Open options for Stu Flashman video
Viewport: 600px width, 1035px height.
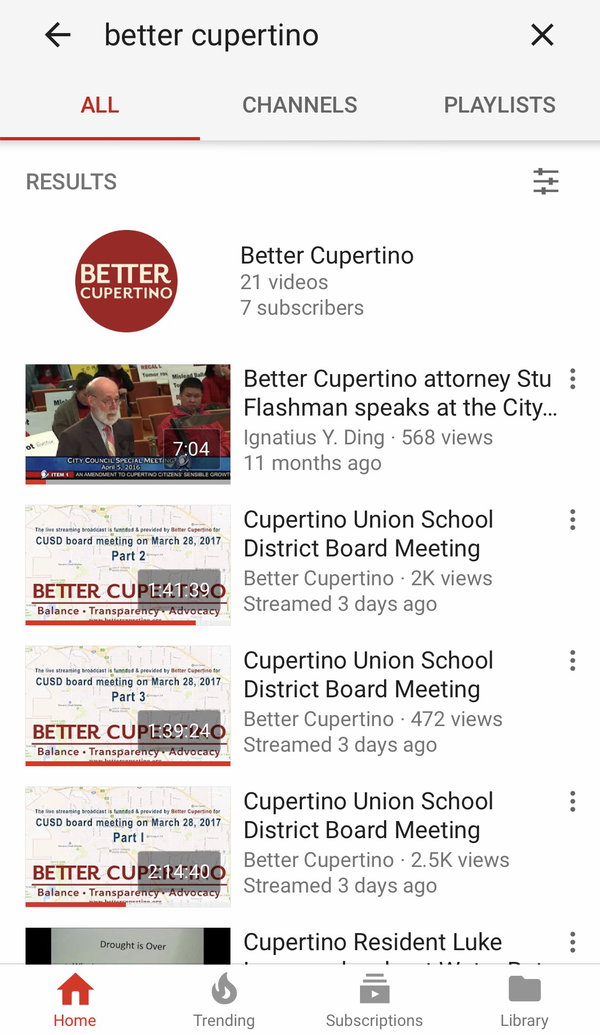click(572, 379)
